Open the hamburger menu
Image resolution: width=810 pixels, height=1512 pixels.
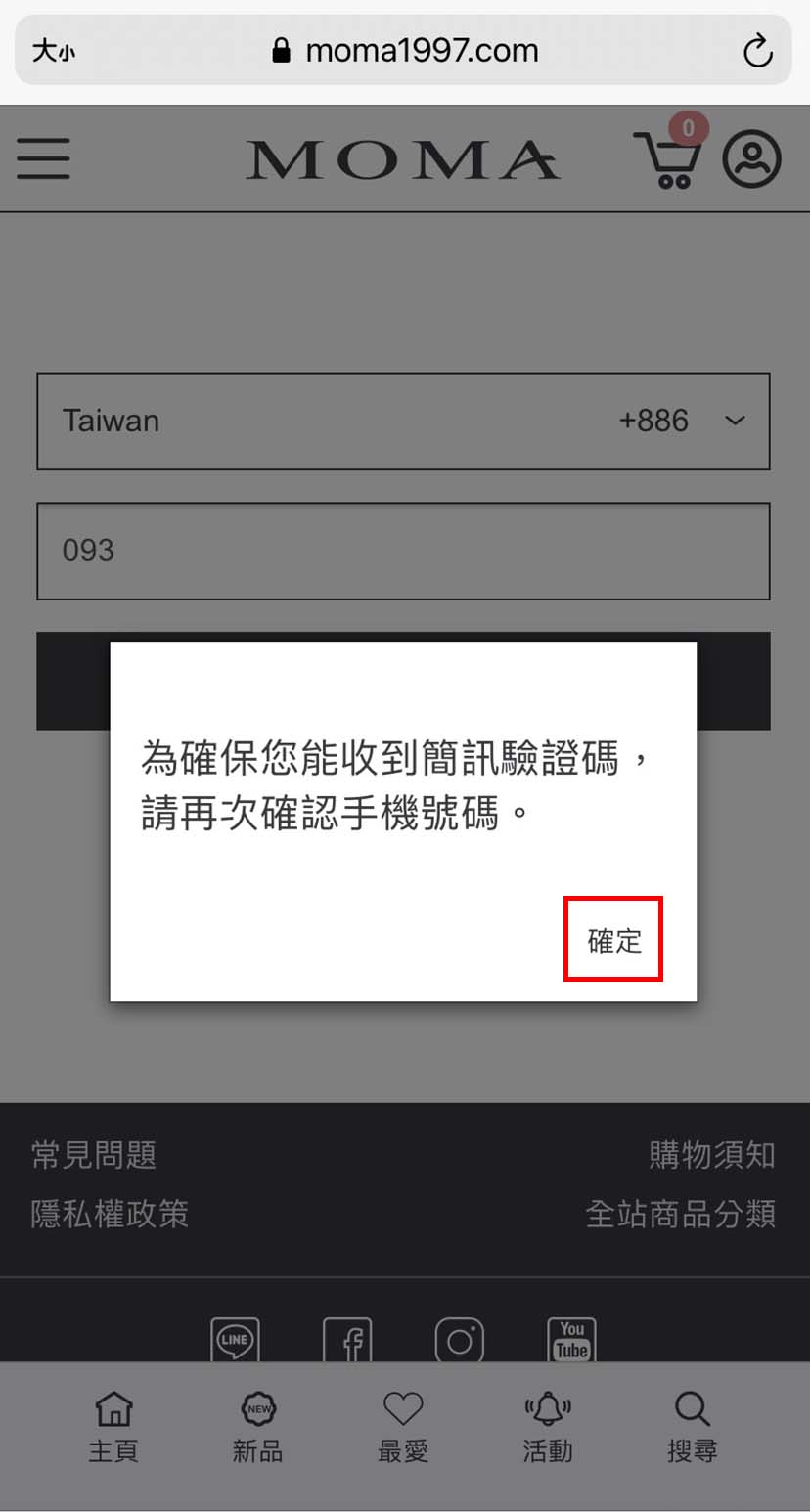point(43,158)
